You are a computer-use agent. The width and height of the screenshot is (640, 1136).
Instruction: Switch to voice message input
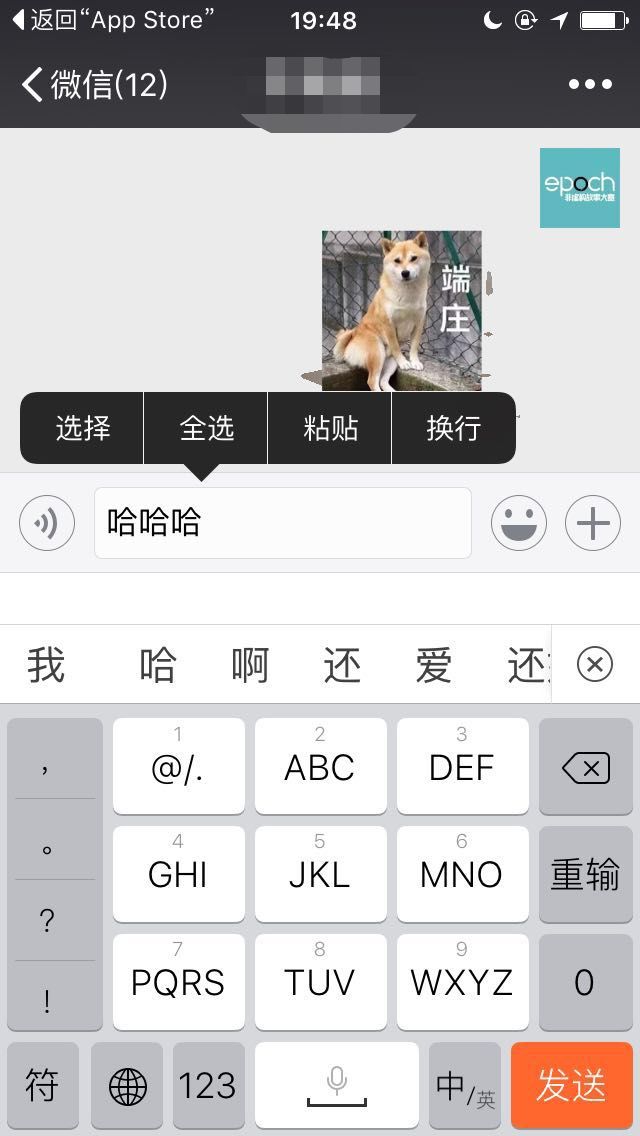coord(47,523)
